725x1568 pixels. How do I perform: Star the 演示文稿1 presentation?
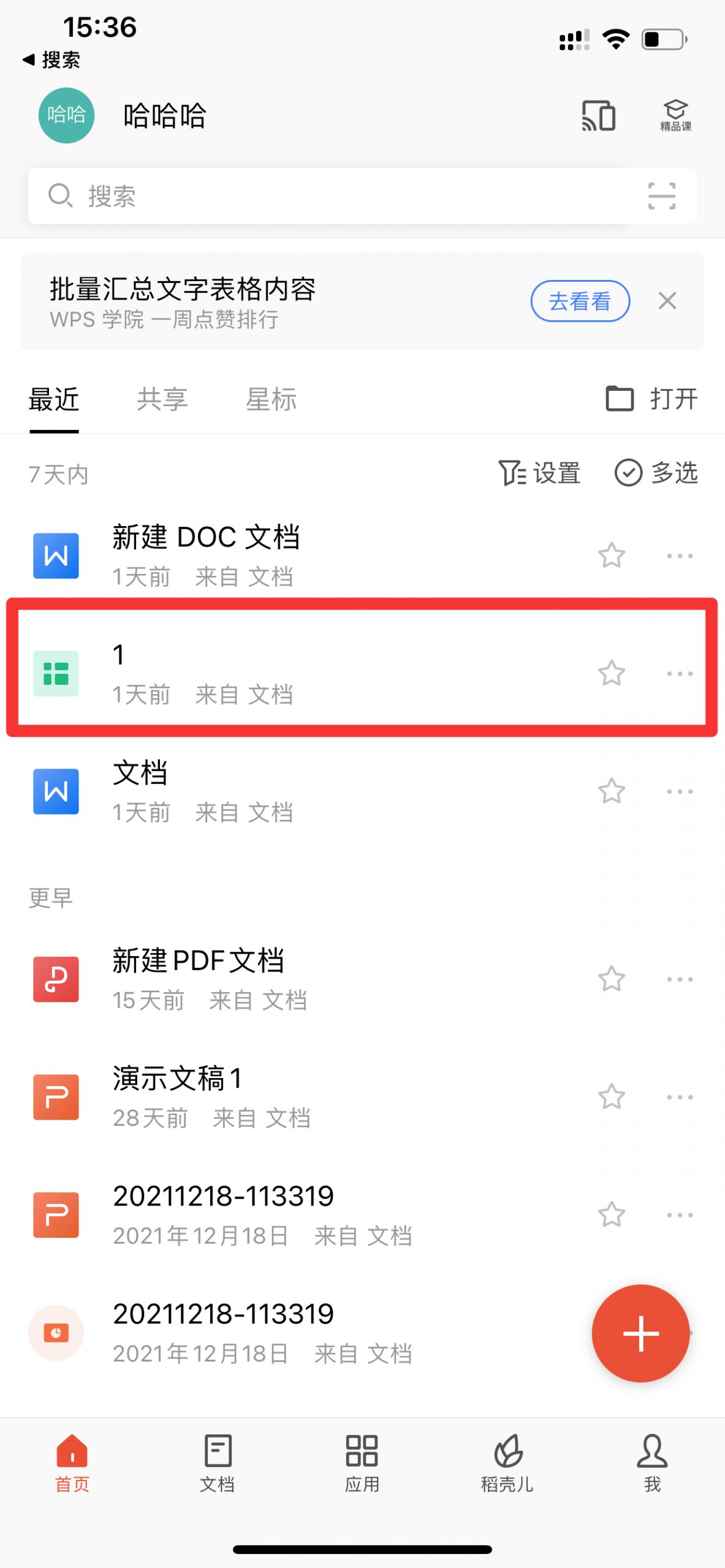pyautogui.click(x=612, y=1096)
